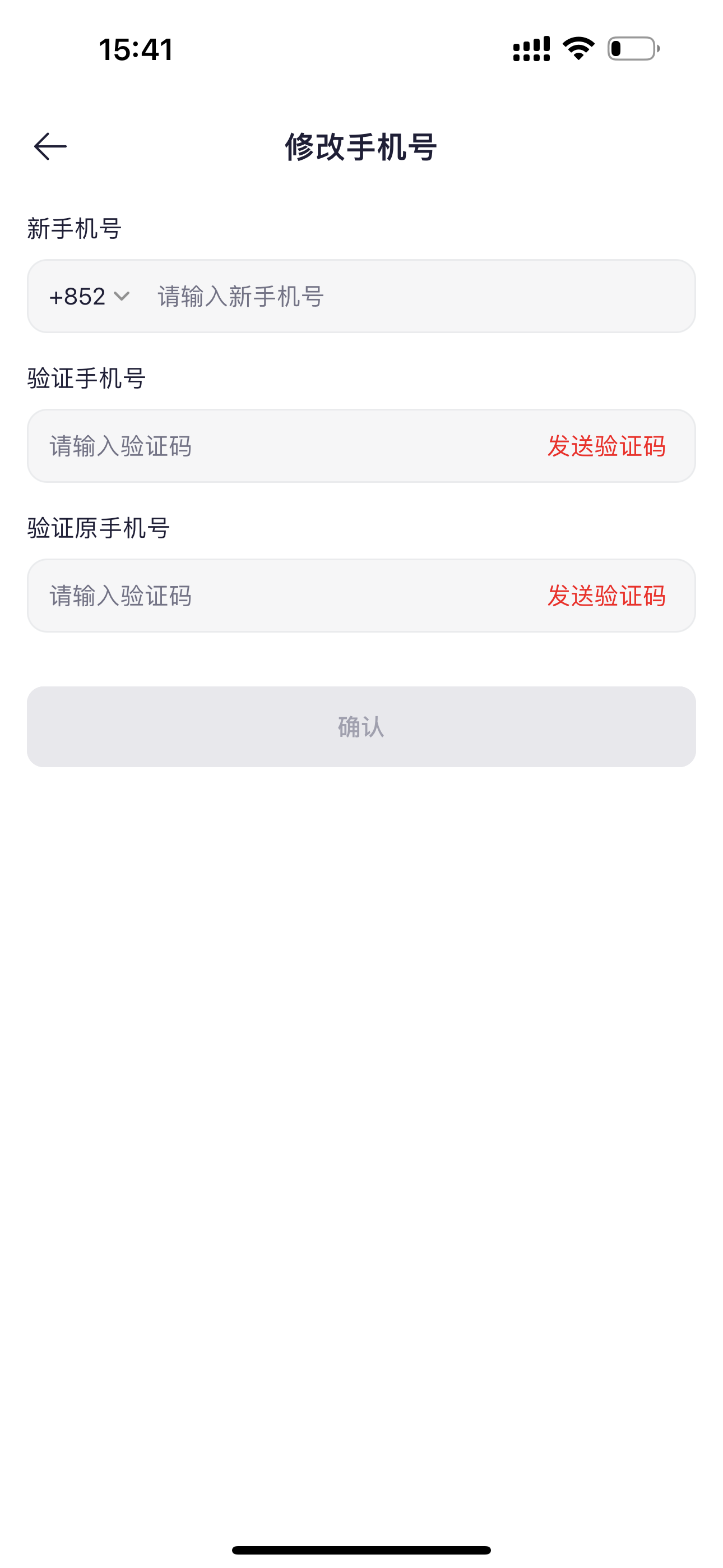Send verification code for the new phone
This screenshot has width=723, height=1568.
[605, 446]
